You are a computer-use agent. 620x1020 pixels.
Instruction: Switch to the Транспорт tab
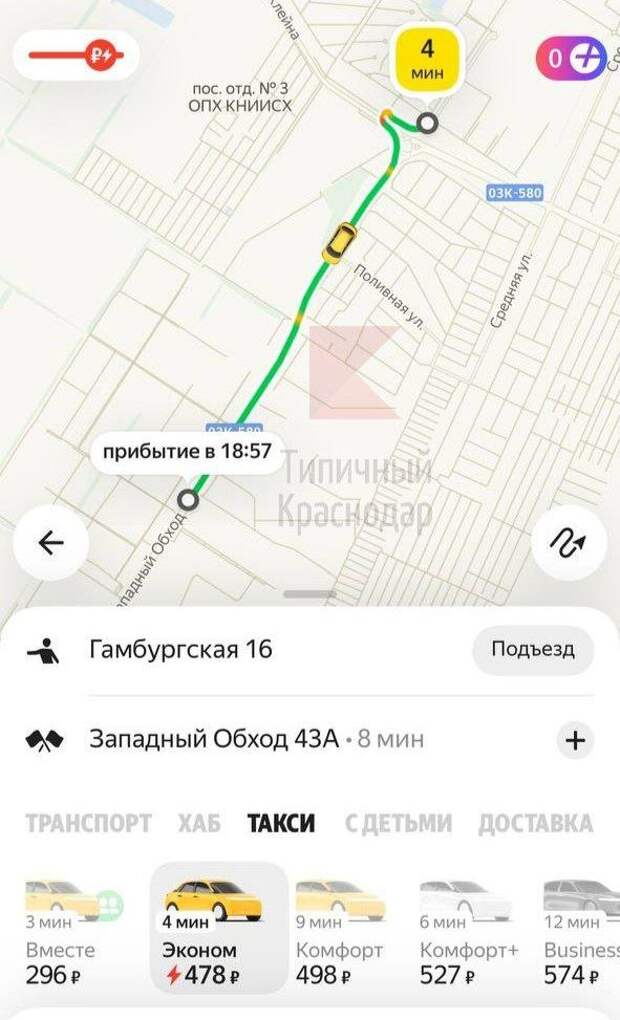(x=88, y=823)
